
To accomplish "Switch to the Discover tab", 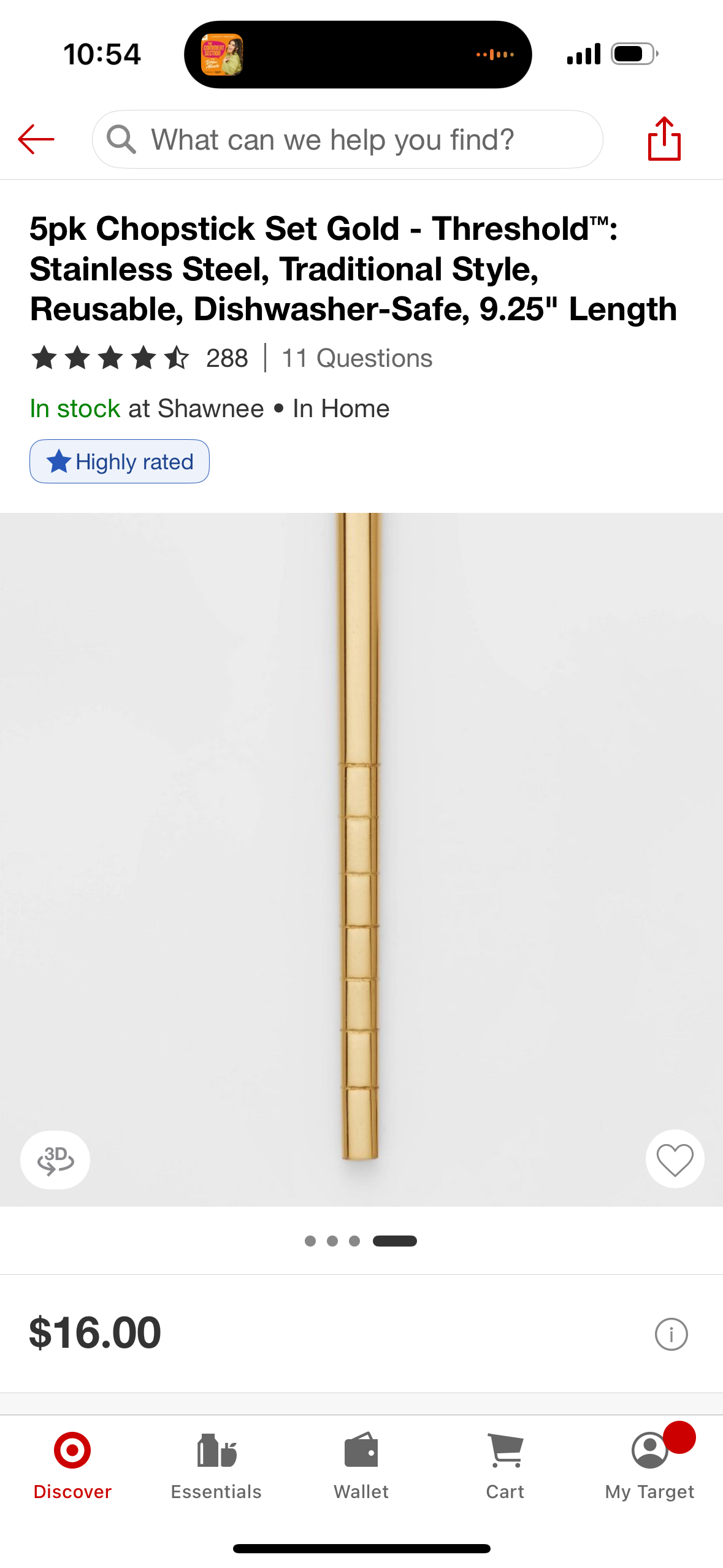I will (72, 1466).
